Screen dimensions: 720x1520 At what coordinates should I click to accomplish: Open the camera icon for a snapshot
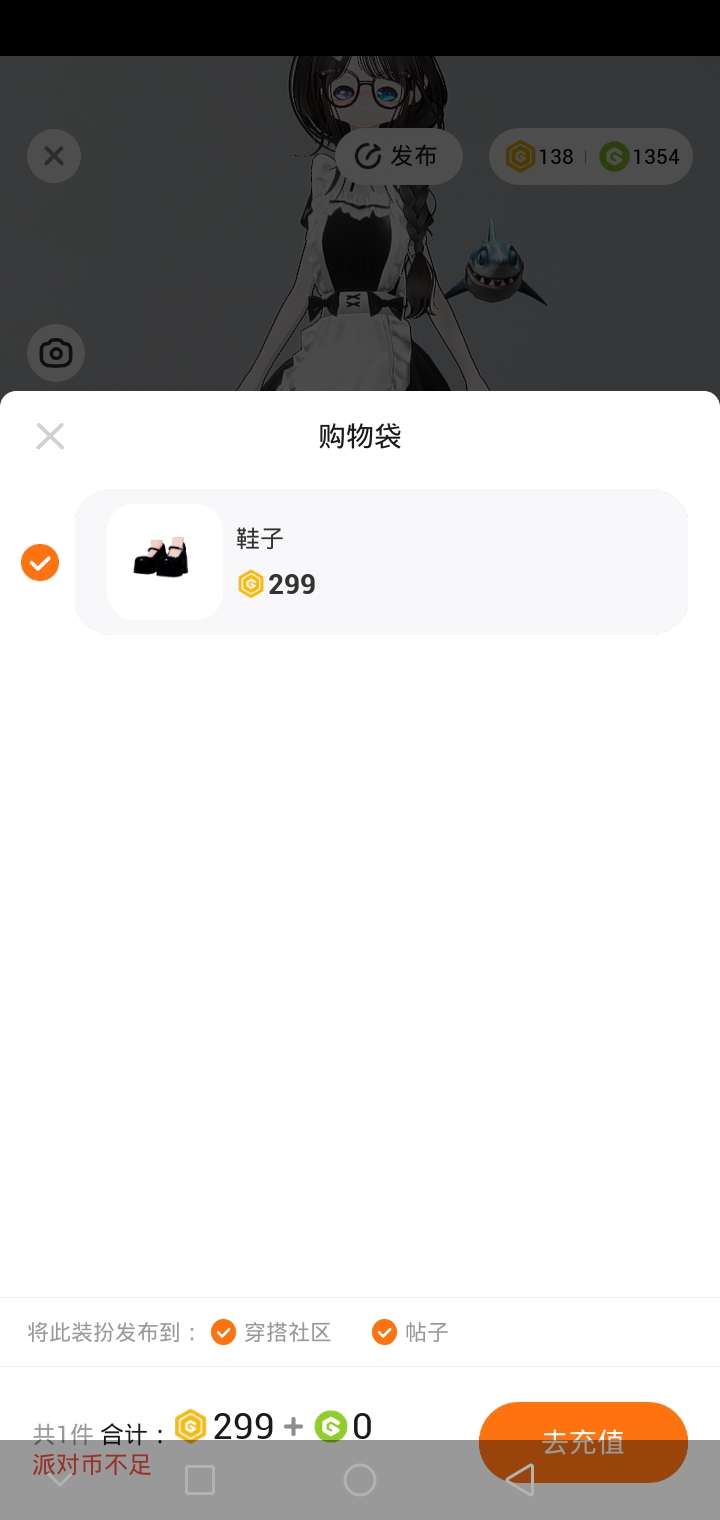tap(55, 353)
